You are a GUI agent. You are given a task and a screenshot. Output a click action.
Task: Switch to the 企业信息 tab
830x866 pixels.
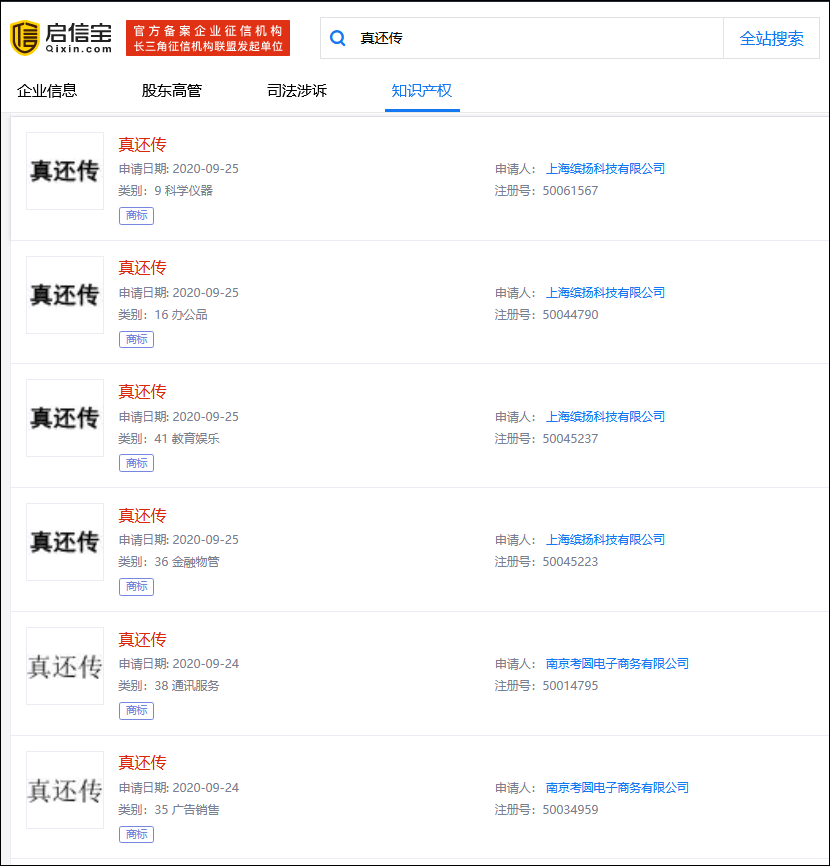click(47, 91)
